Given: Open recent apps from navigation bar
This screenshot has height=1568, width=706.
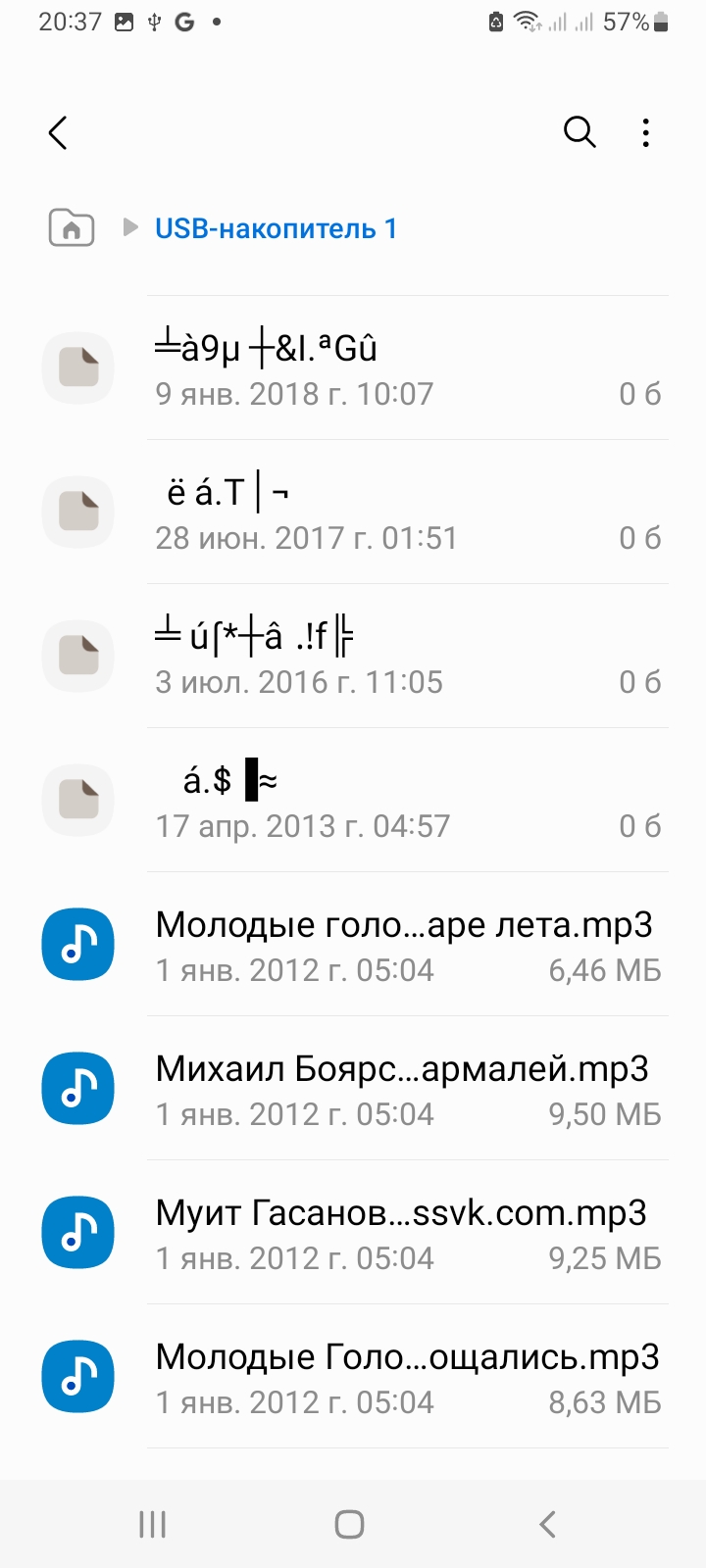Looking at the screenshot, I should tap(152, 1524).
